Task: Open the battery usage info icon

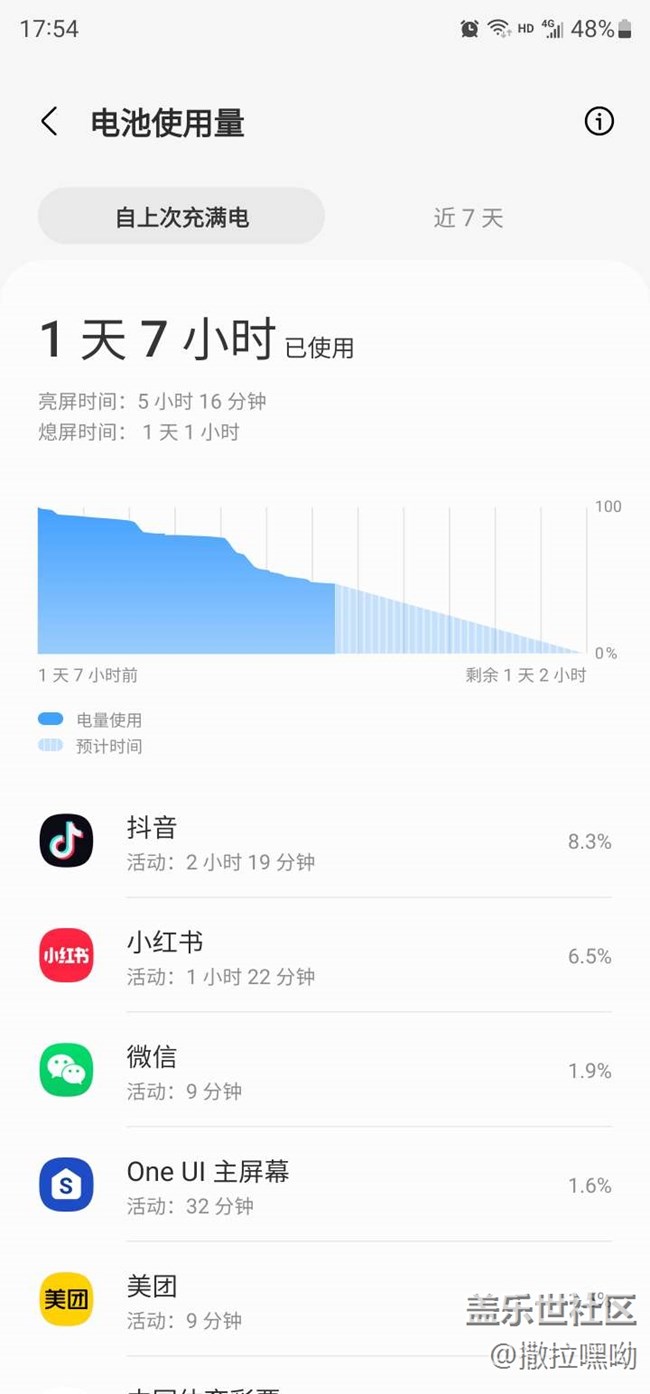Action: point(598,122)
